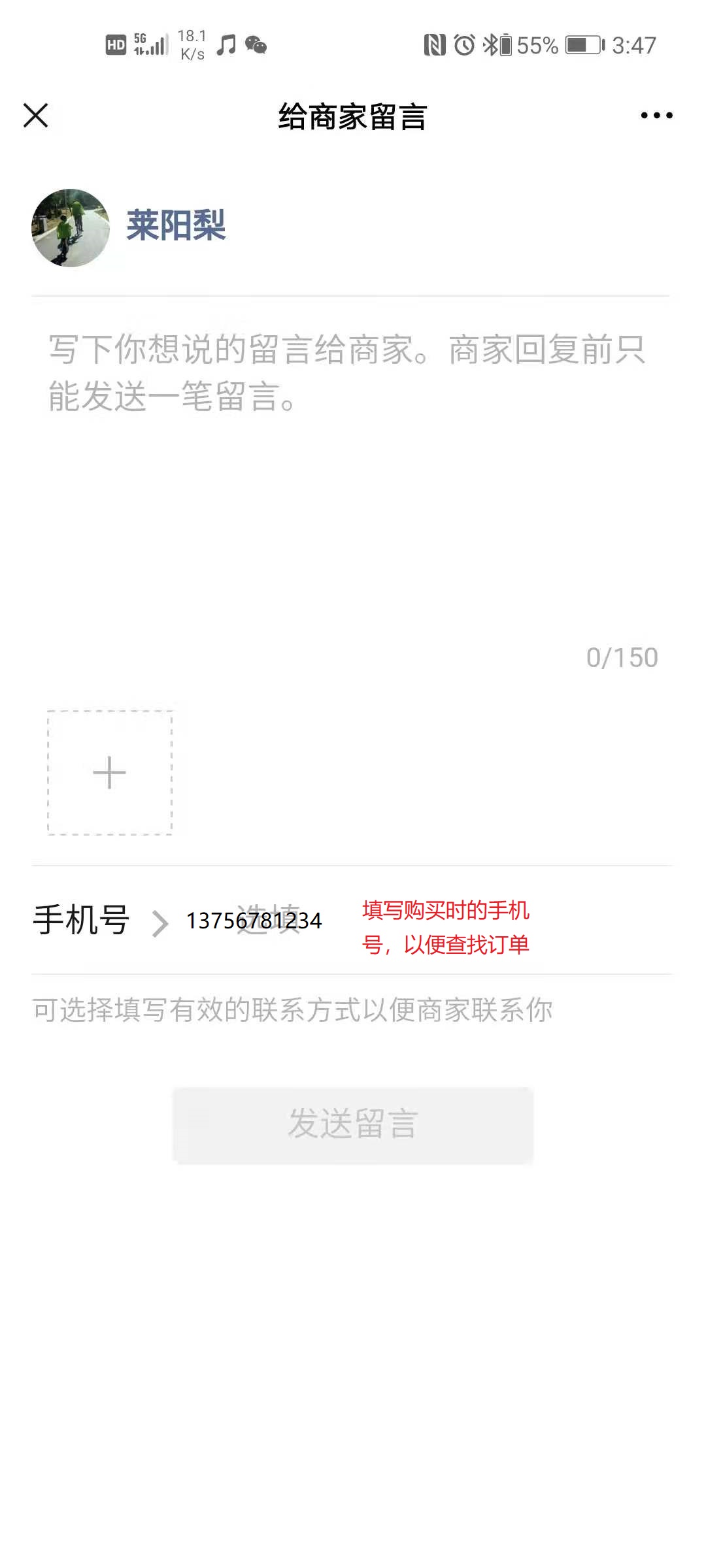Screen dimensions: 706x1568
Task: Add a photo with the plus box
Action: pos(110,773)
